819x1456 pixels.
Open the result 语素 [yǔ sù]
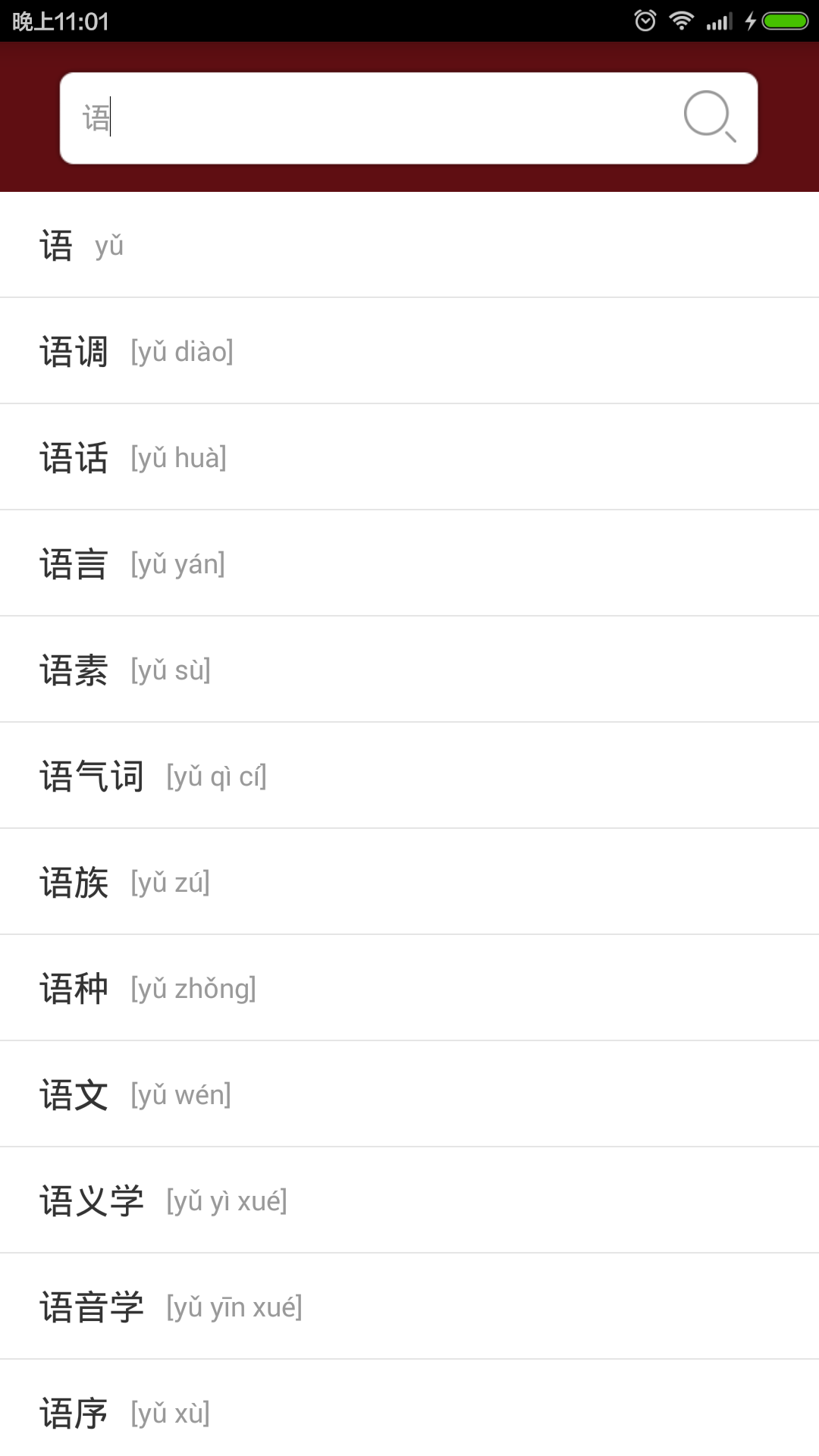pos(409,670)
